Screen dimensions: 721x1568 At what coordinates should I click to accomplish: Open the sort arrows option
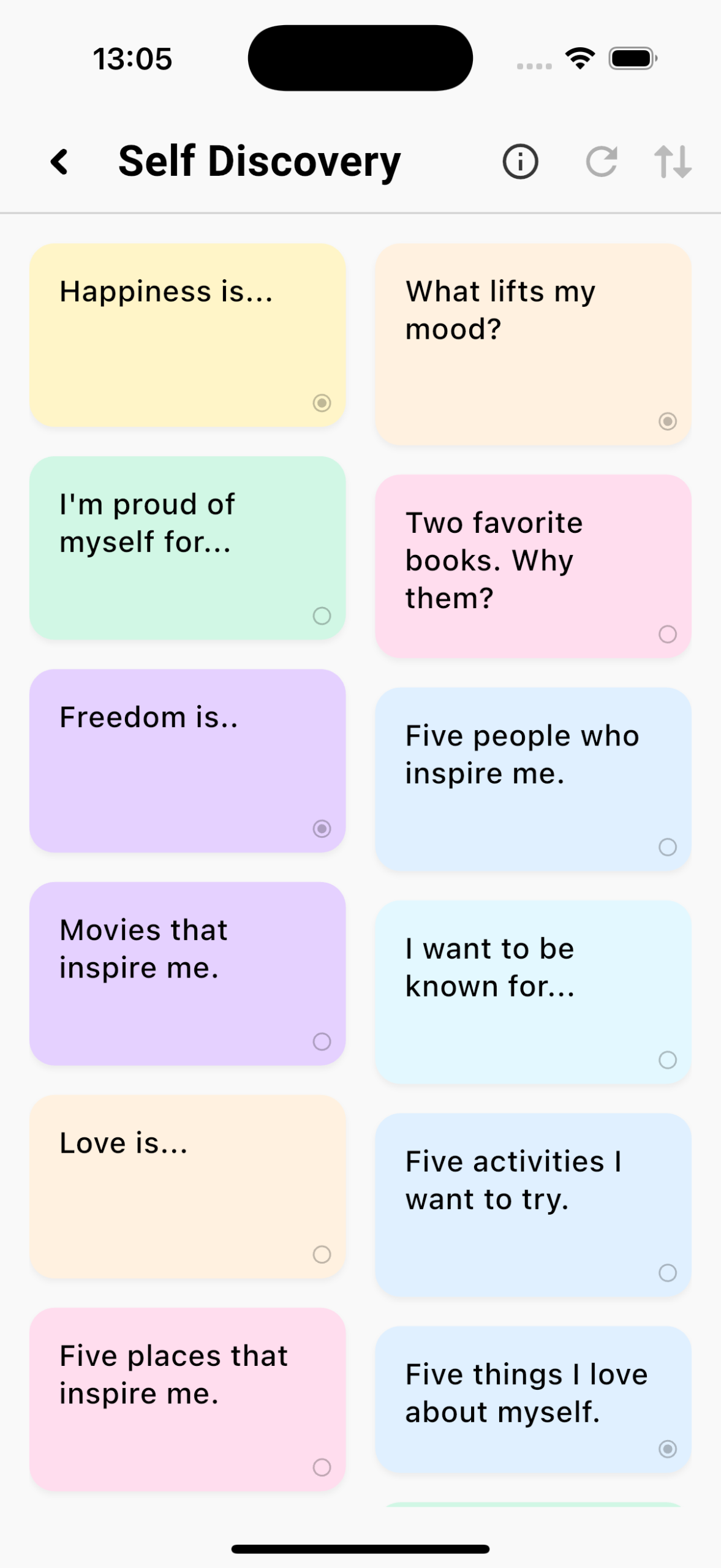672,162
